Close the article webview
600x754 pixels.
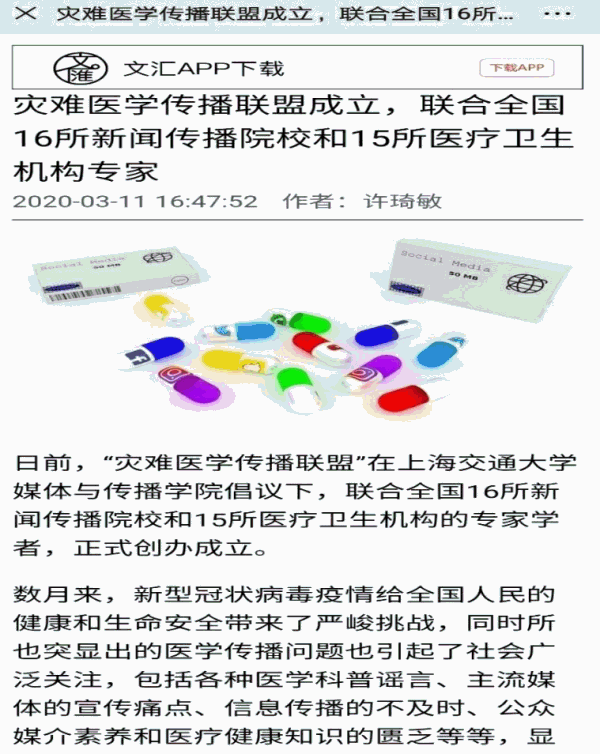(x=27, y=15)
